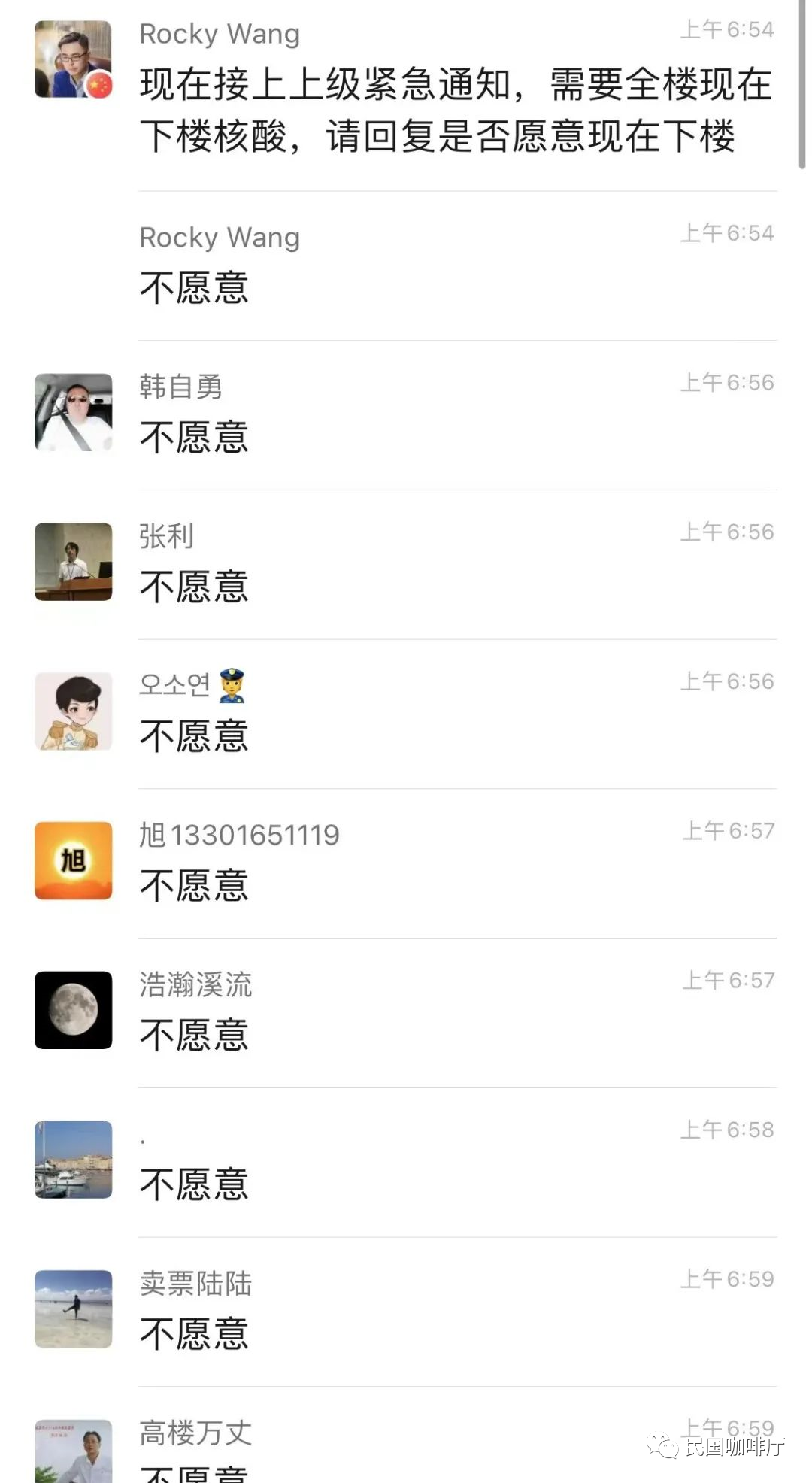View 韩自勇's avatar profile

click(73, 412)
